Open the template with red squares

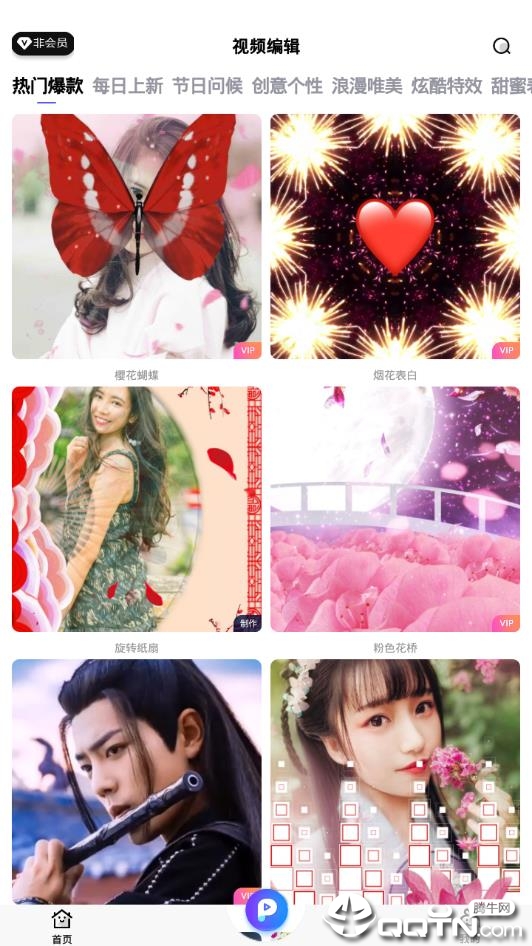point(395,781)
